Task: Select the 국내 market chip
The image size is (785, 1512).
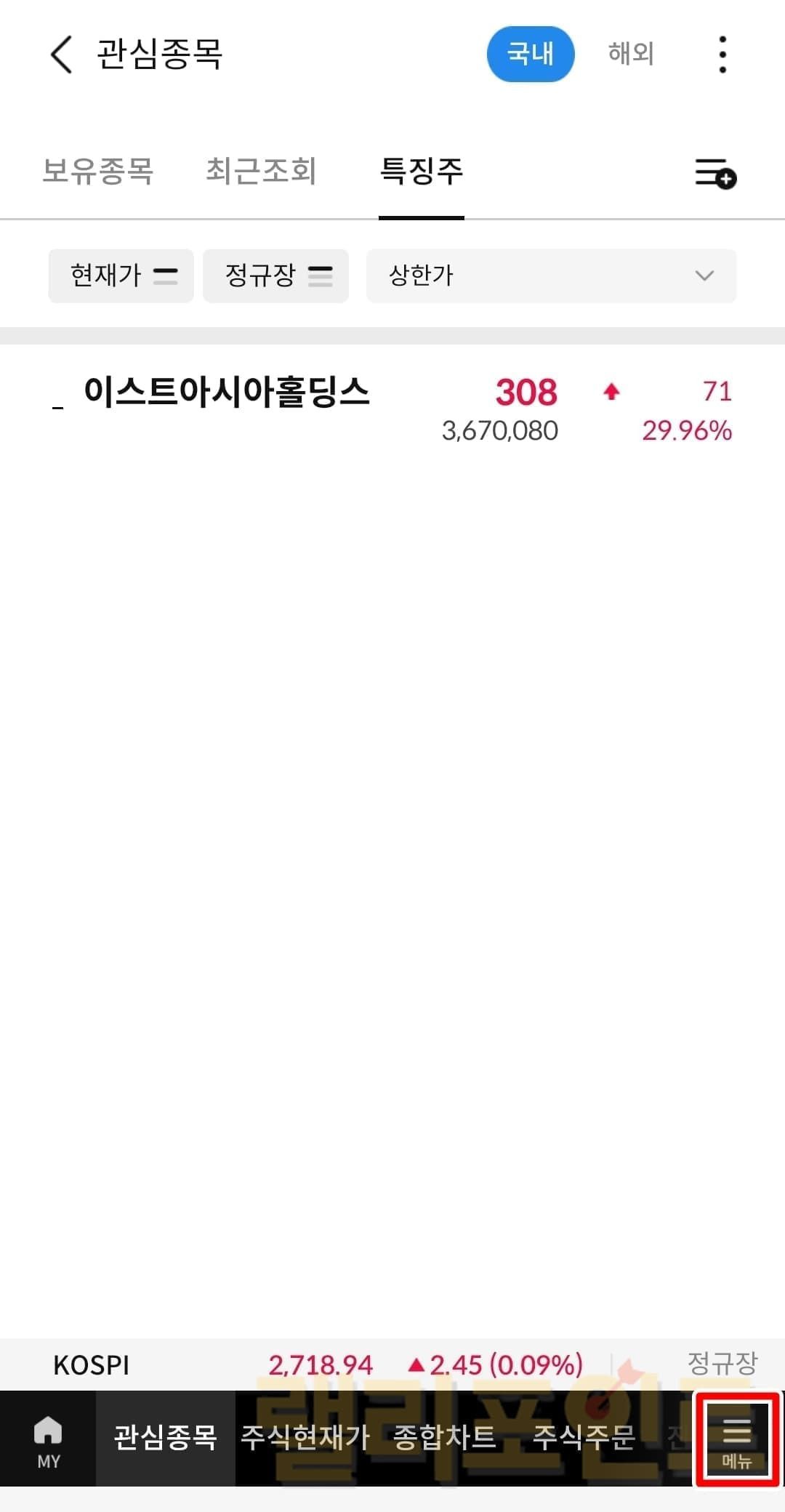Action: point(530,54)
